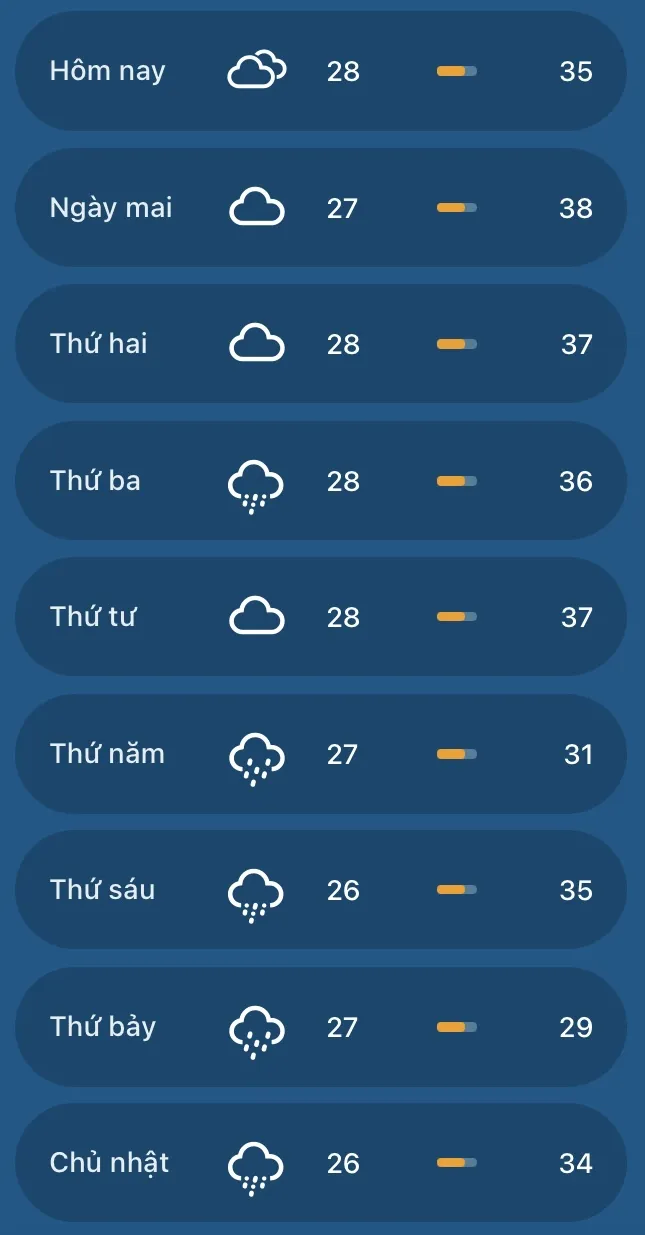Select the Thứ bảy forecast row
This screenshot has width=645, height=1235.
[320, 1027]
